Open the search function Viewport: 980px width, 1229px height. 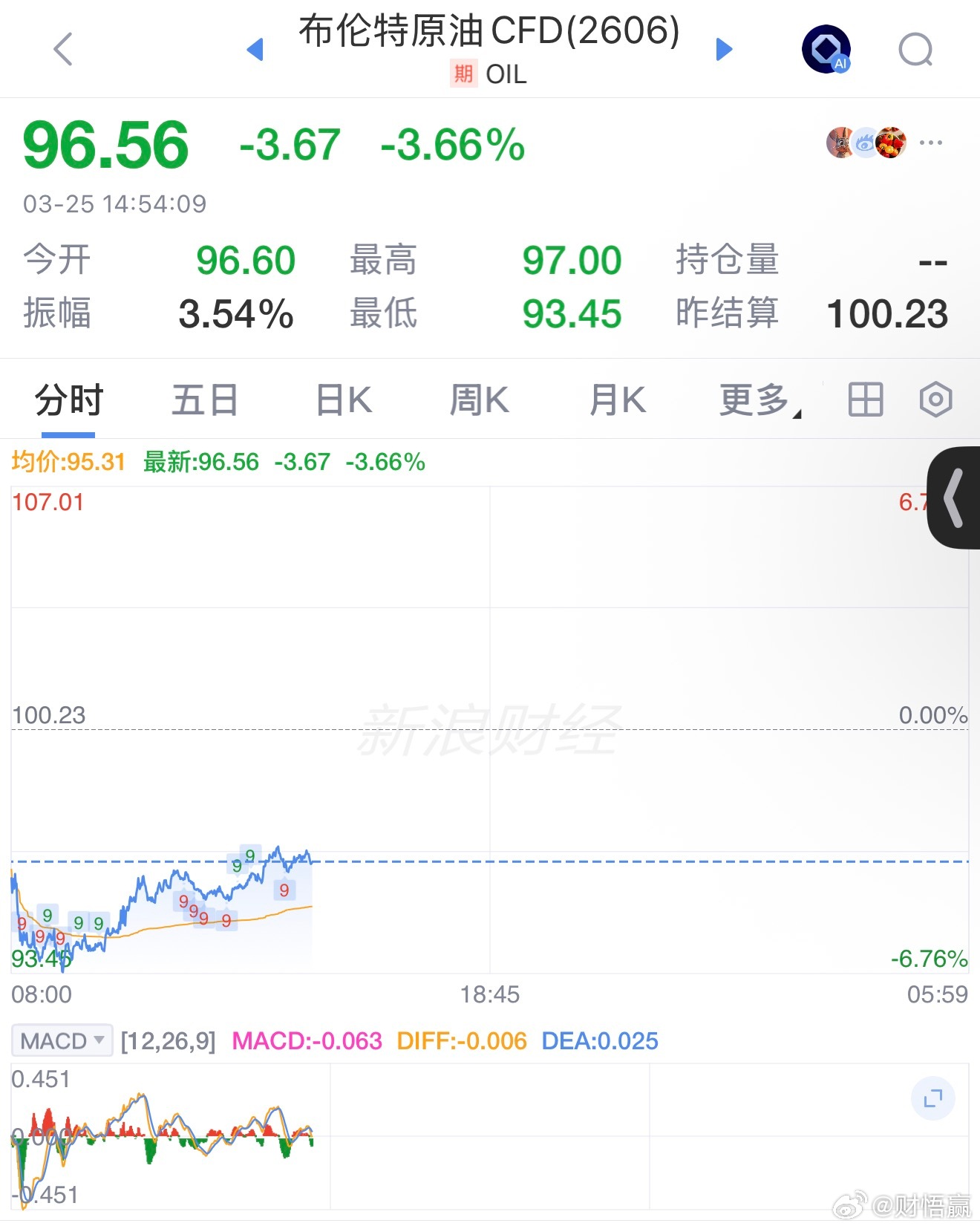(915, 49)
